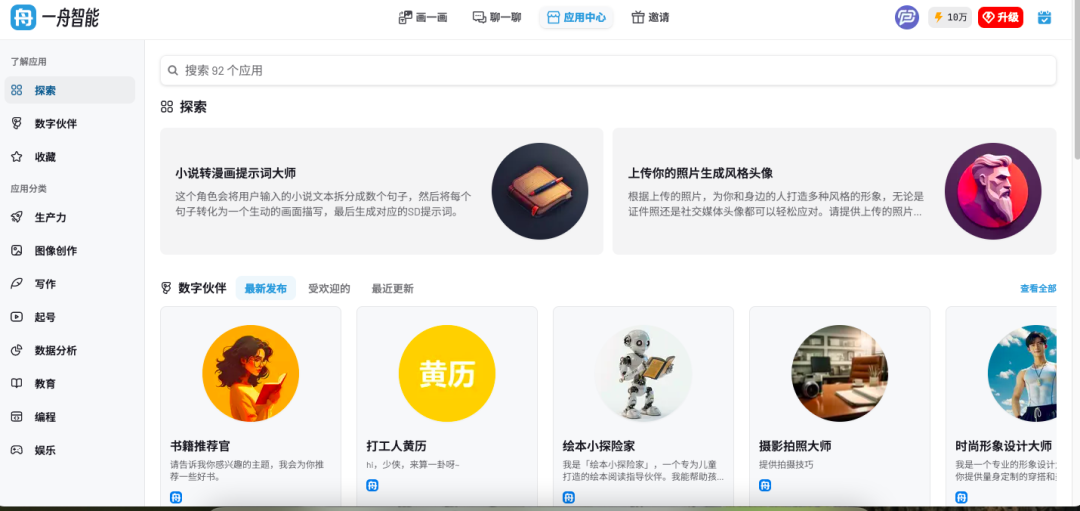Open the calendar check-in icon
This screenshot has width=1080, height=511.
pyautogui.click(x=1044, y=17)
